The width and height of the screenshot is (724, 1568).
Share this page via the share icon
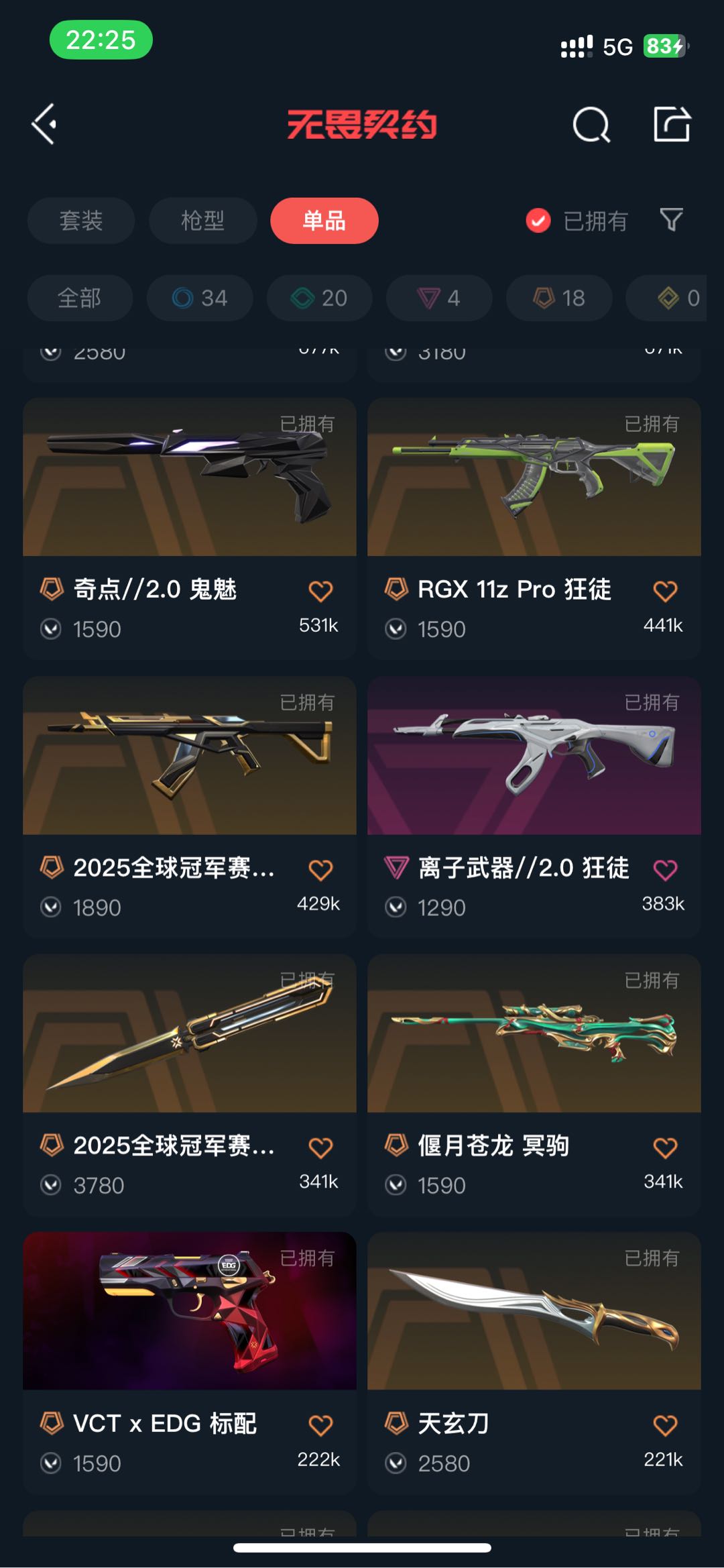(672, 124)
